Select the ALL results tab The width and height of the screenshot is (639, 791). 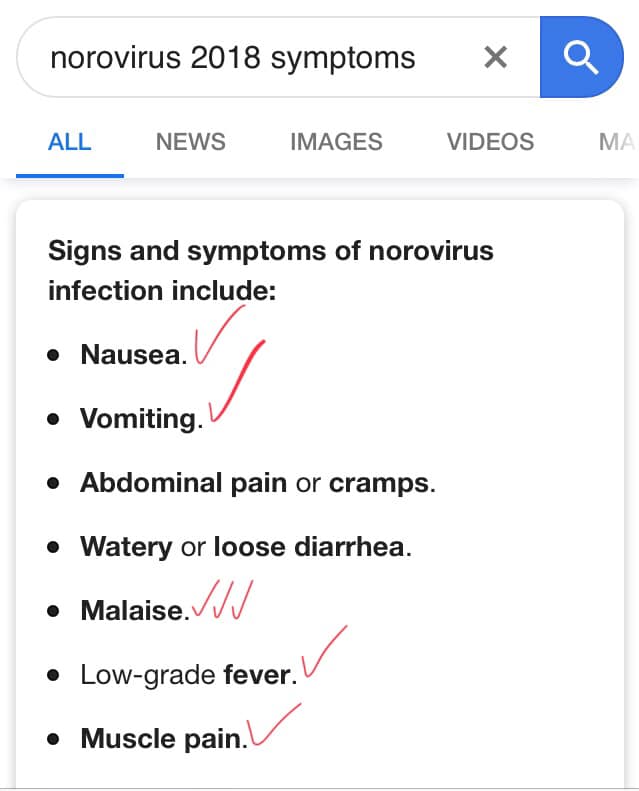click(70, 142)
